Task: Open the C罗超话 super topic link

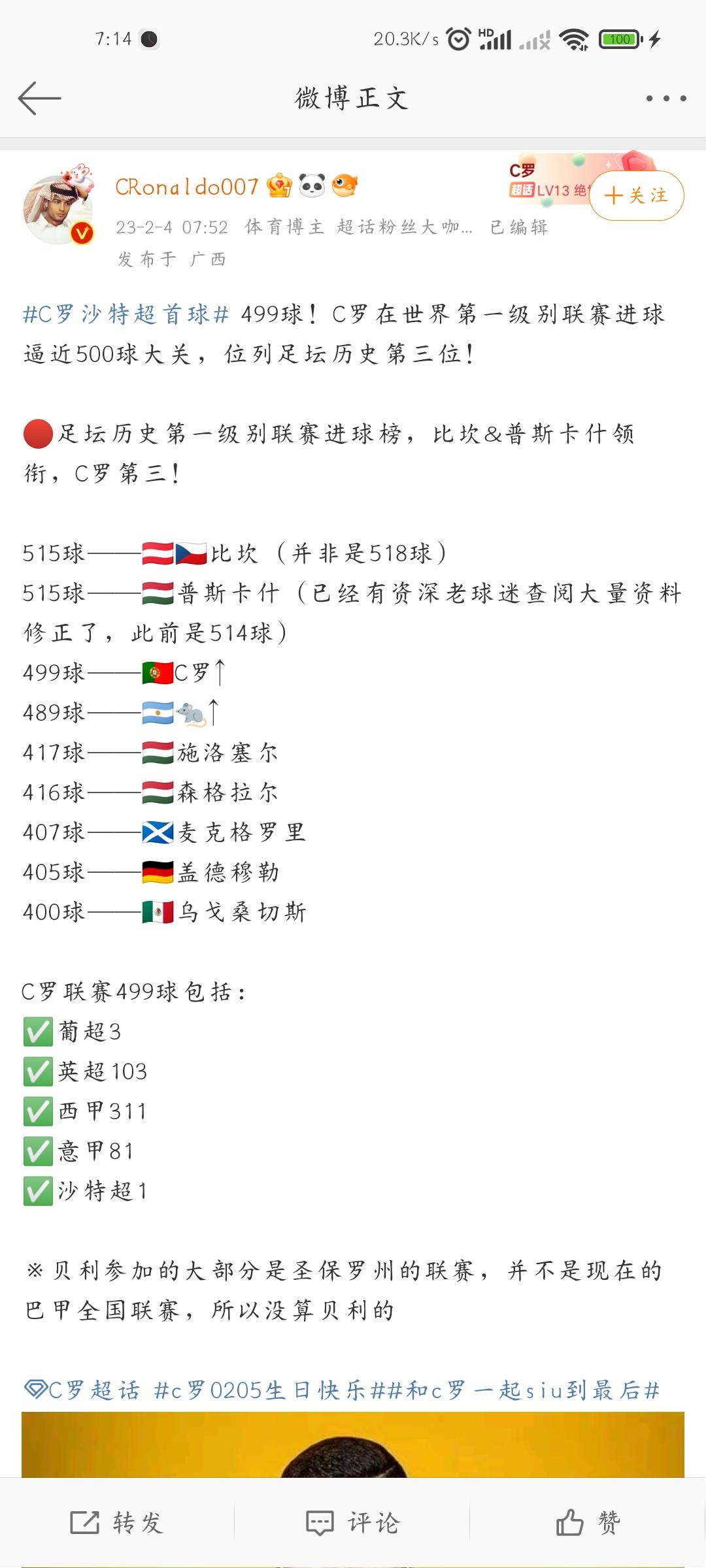Action: (82, 1390)
